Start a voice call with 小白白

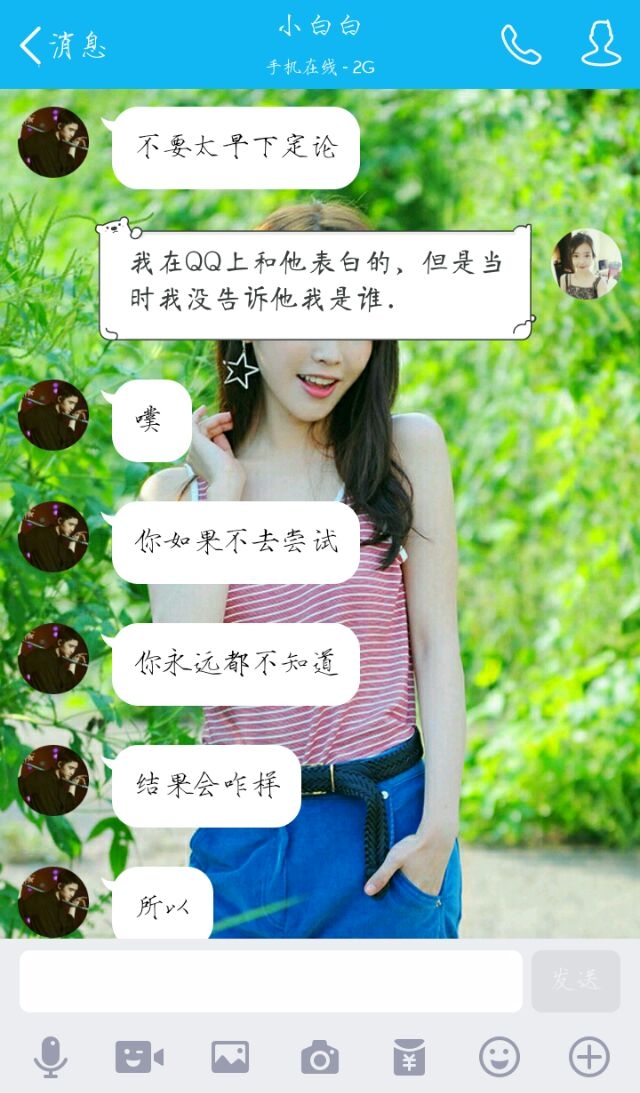pyautogui.click(x=521, y=45)
